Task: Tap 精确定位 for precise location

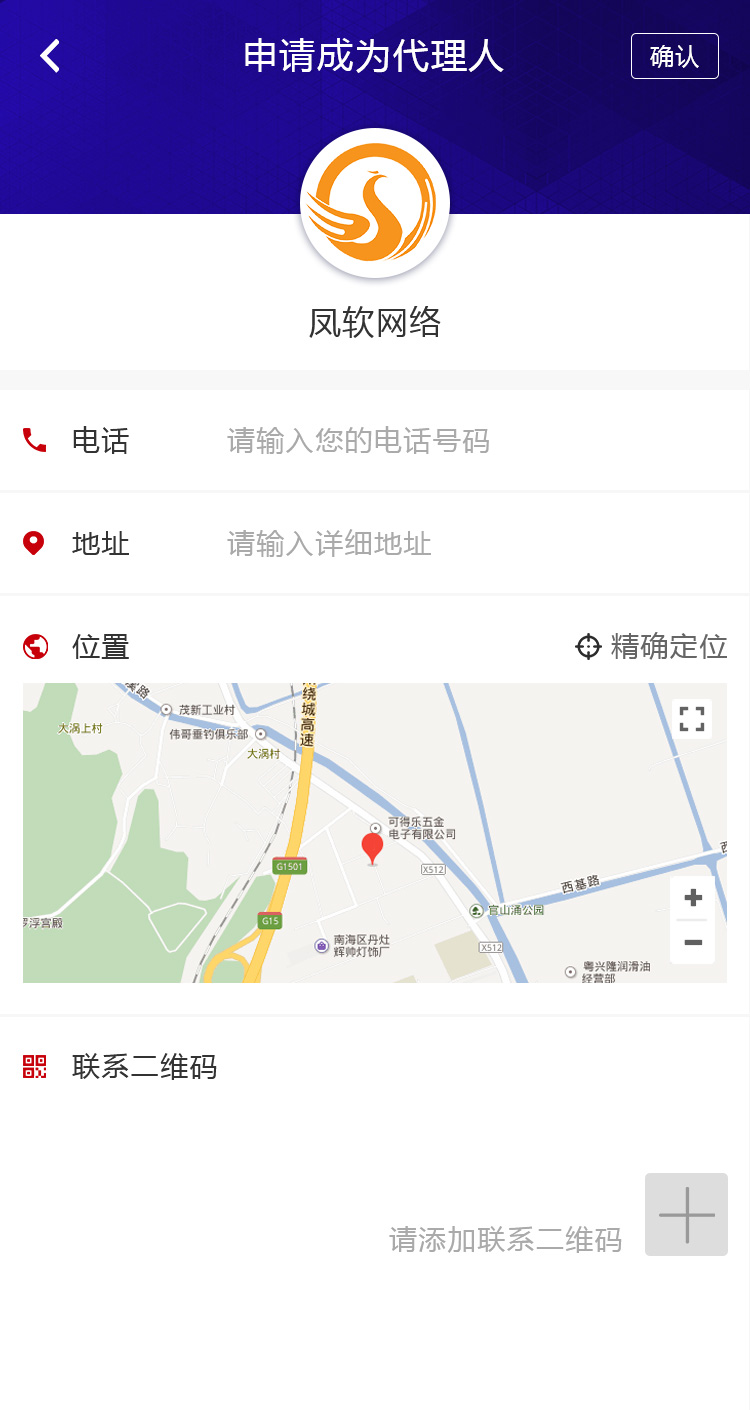Action: click(651, 647)
